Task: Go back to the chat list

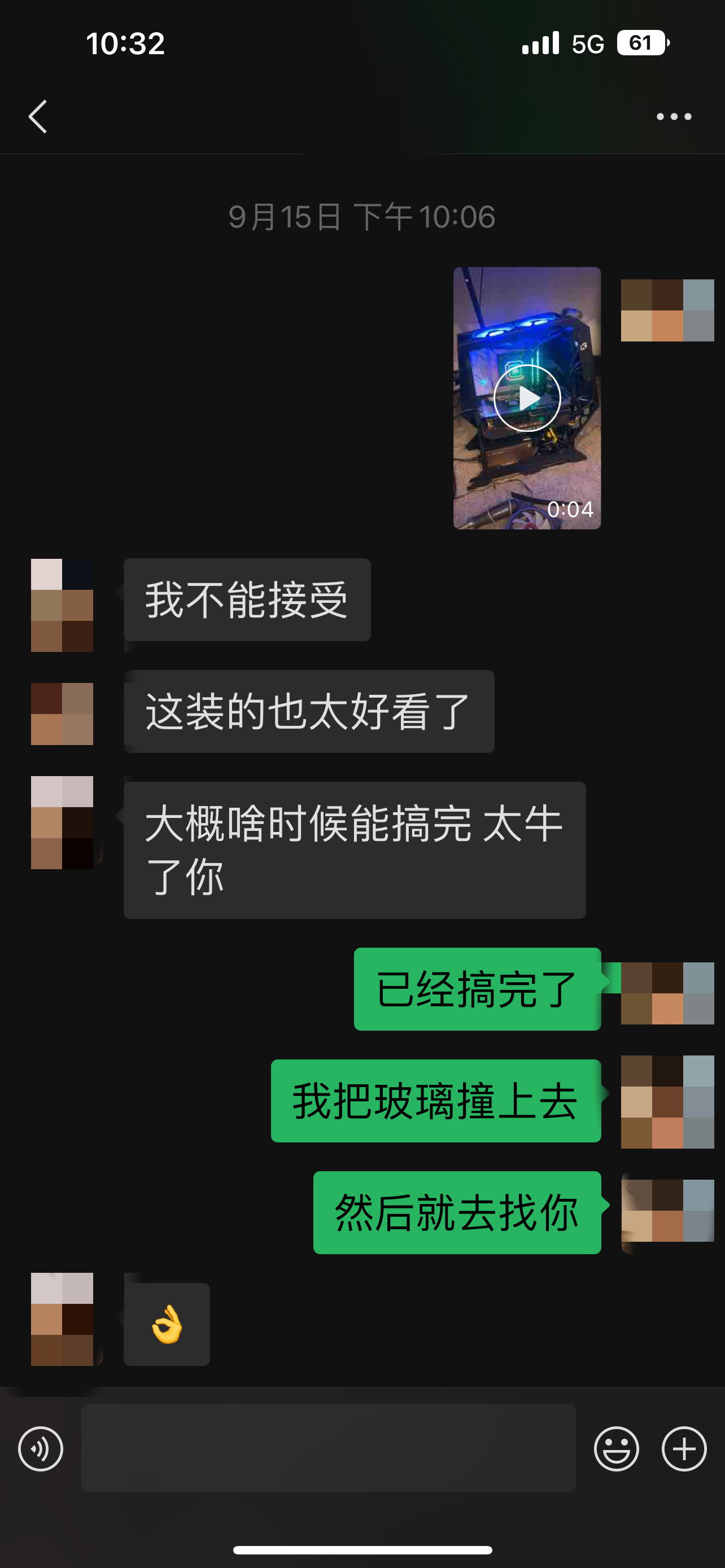Action: [x=38, y=116]
